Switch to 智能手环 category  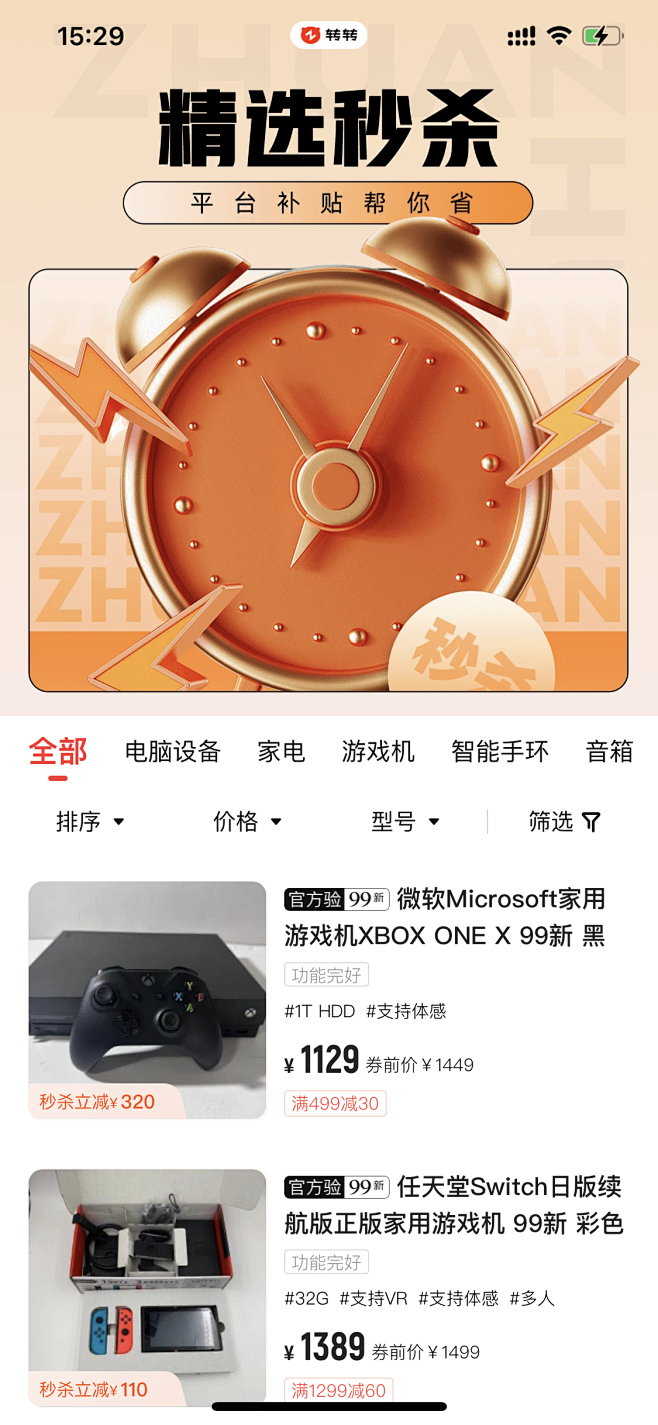click(x=500, y=752)
